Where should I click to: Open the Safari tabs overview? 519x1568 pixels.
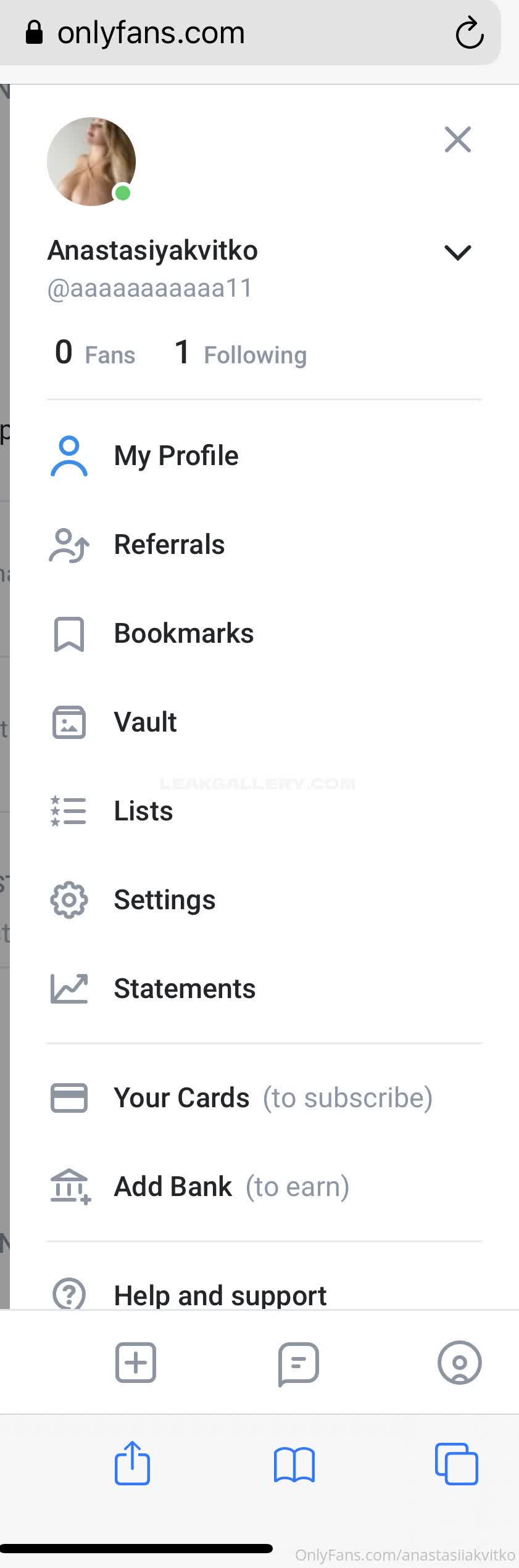point(456,1463)
